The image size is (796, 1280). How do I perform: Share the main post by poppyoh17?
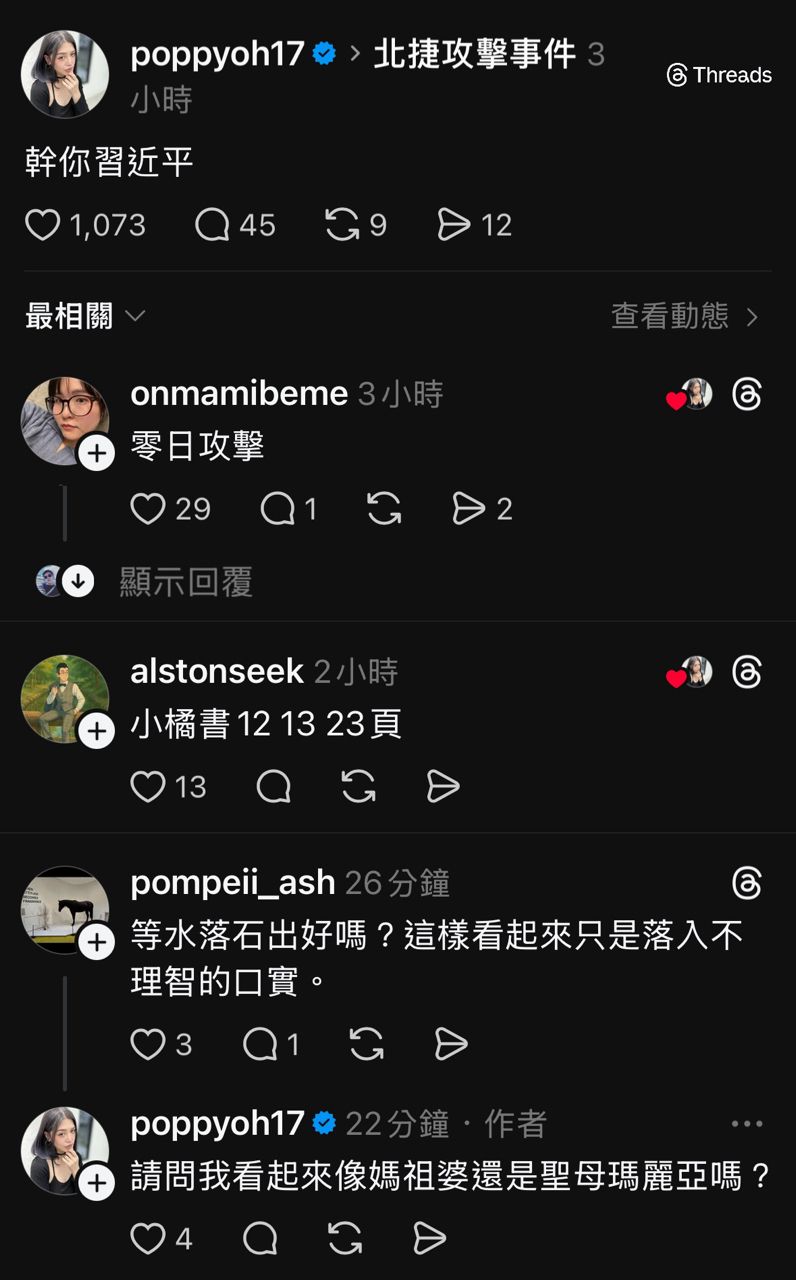[x=454, y=225]
